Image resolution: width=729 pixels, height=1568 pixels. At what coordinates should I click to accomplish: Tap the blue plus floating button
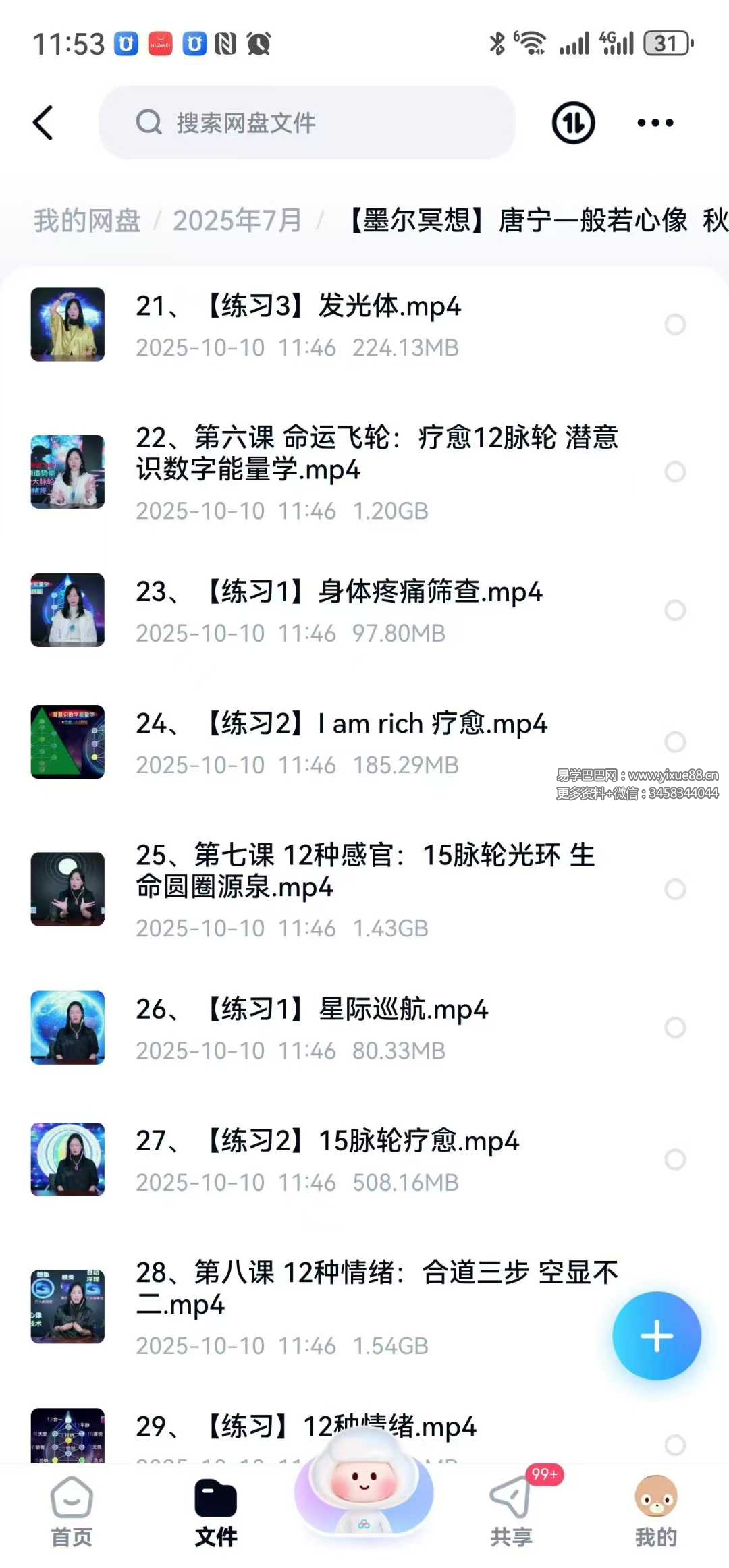click(656, 1336)
